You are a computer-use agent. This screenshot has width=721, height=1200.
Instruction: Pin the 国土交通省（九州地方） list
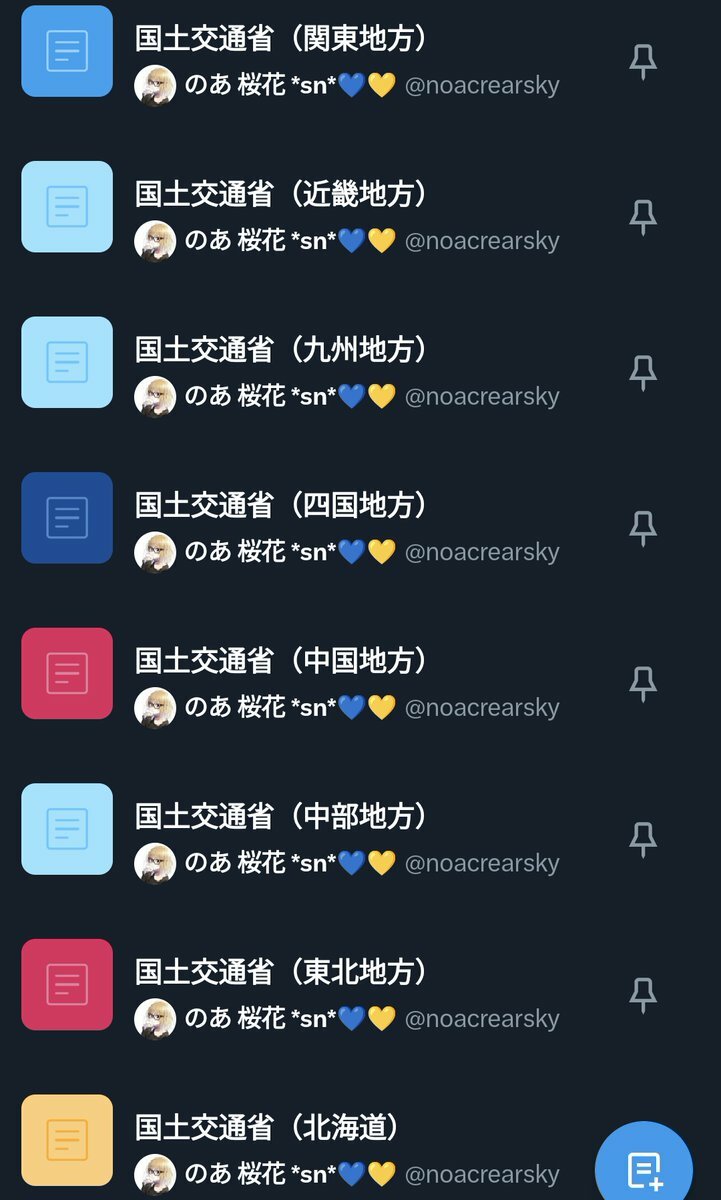tap(643, 373)
